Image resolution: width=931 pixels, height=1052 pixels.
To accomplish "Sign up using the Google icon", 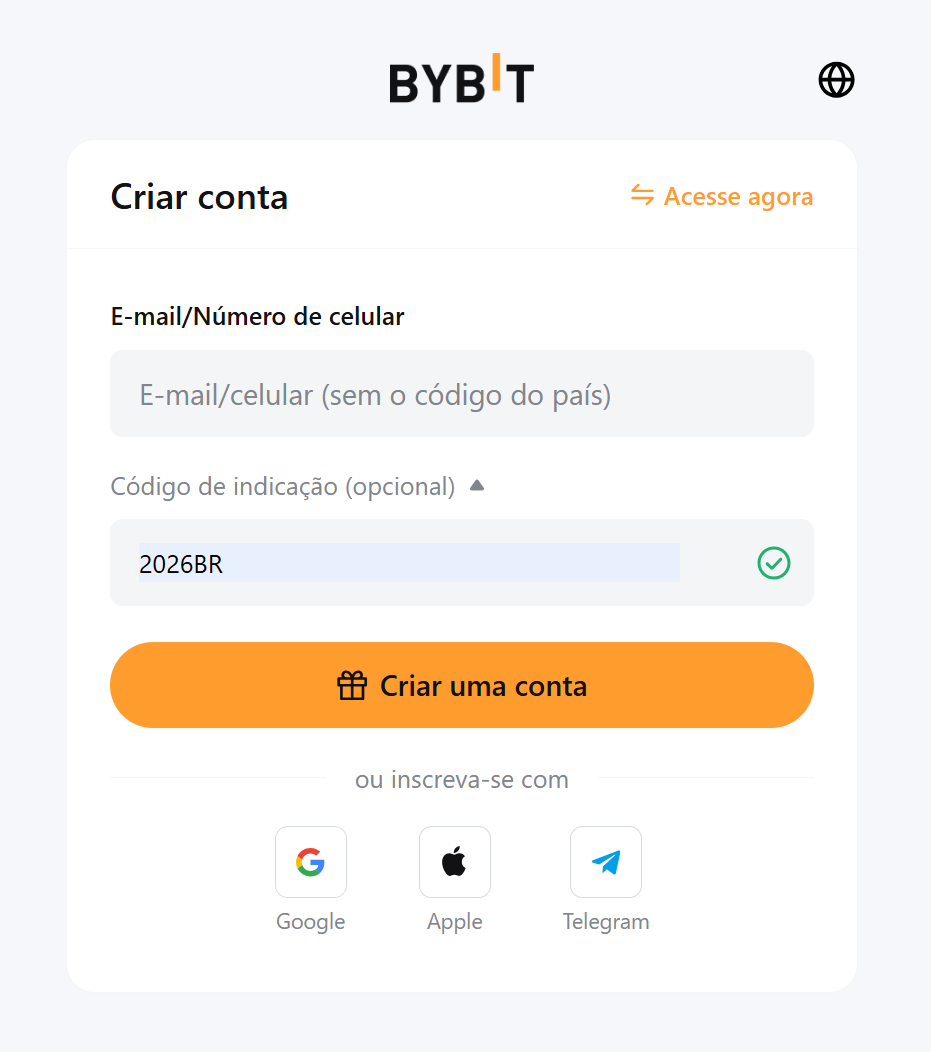I will 310,862.
